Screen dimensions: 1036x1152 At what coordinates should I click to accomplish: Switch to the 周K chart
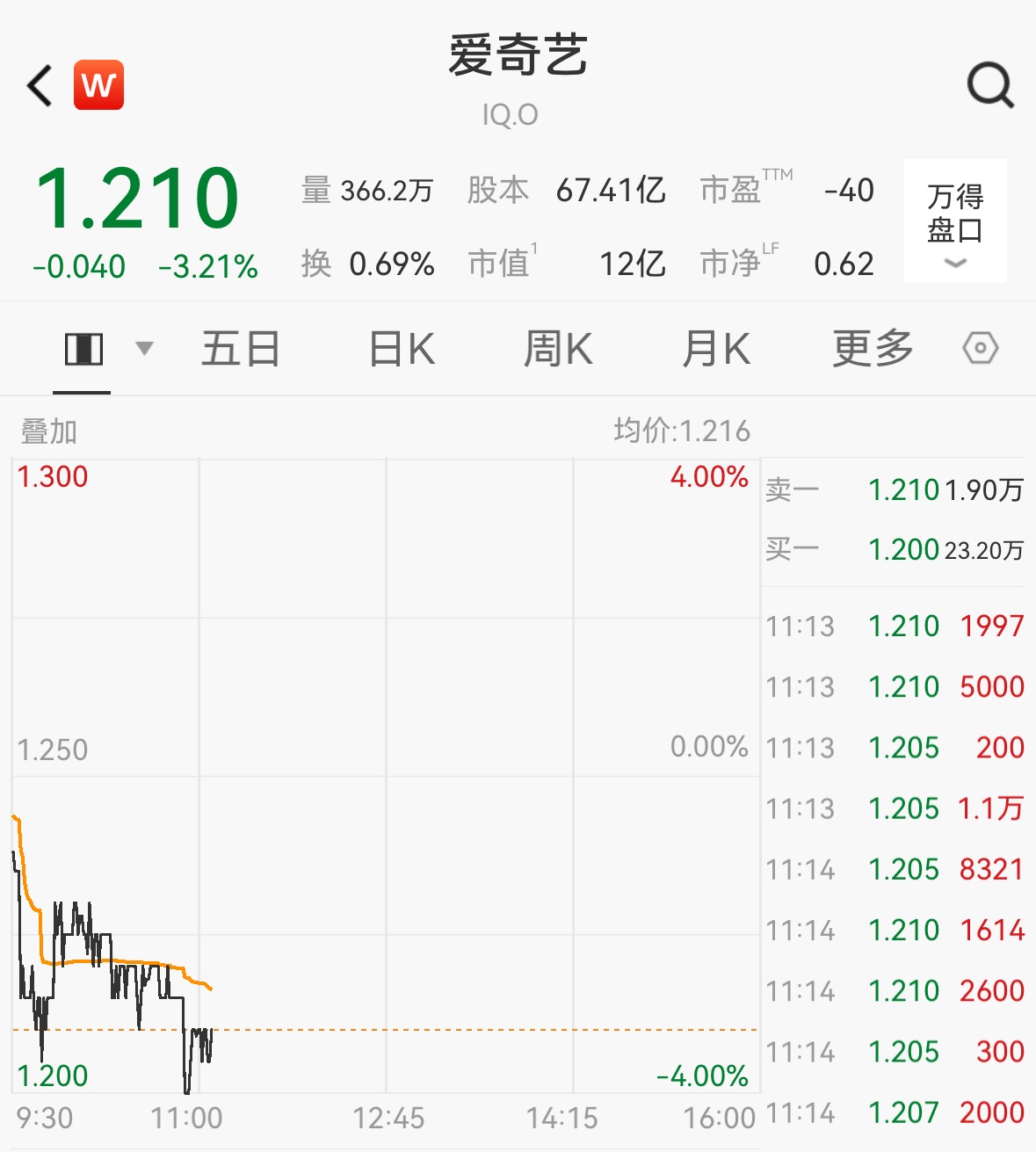[558, 349]
